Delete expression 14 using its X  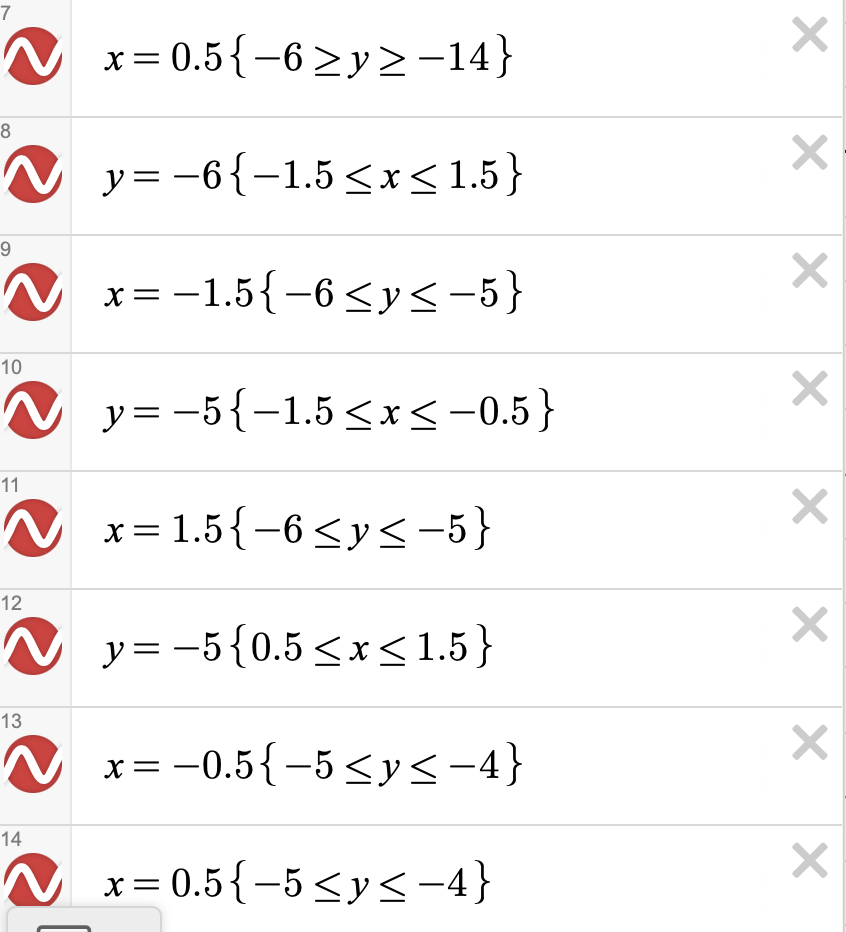click(809, 861)
